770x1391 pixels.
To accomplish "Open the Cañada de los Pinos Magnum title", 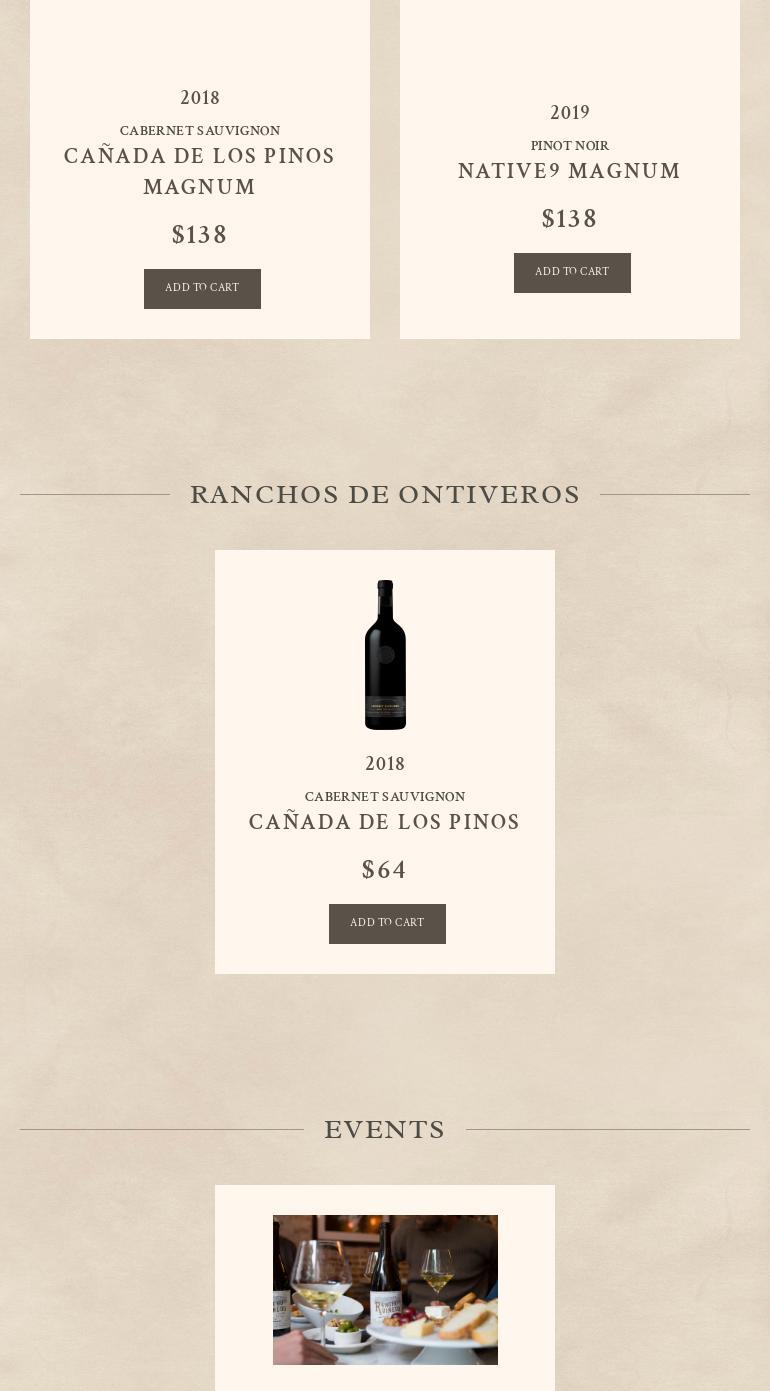I will 200,172.
